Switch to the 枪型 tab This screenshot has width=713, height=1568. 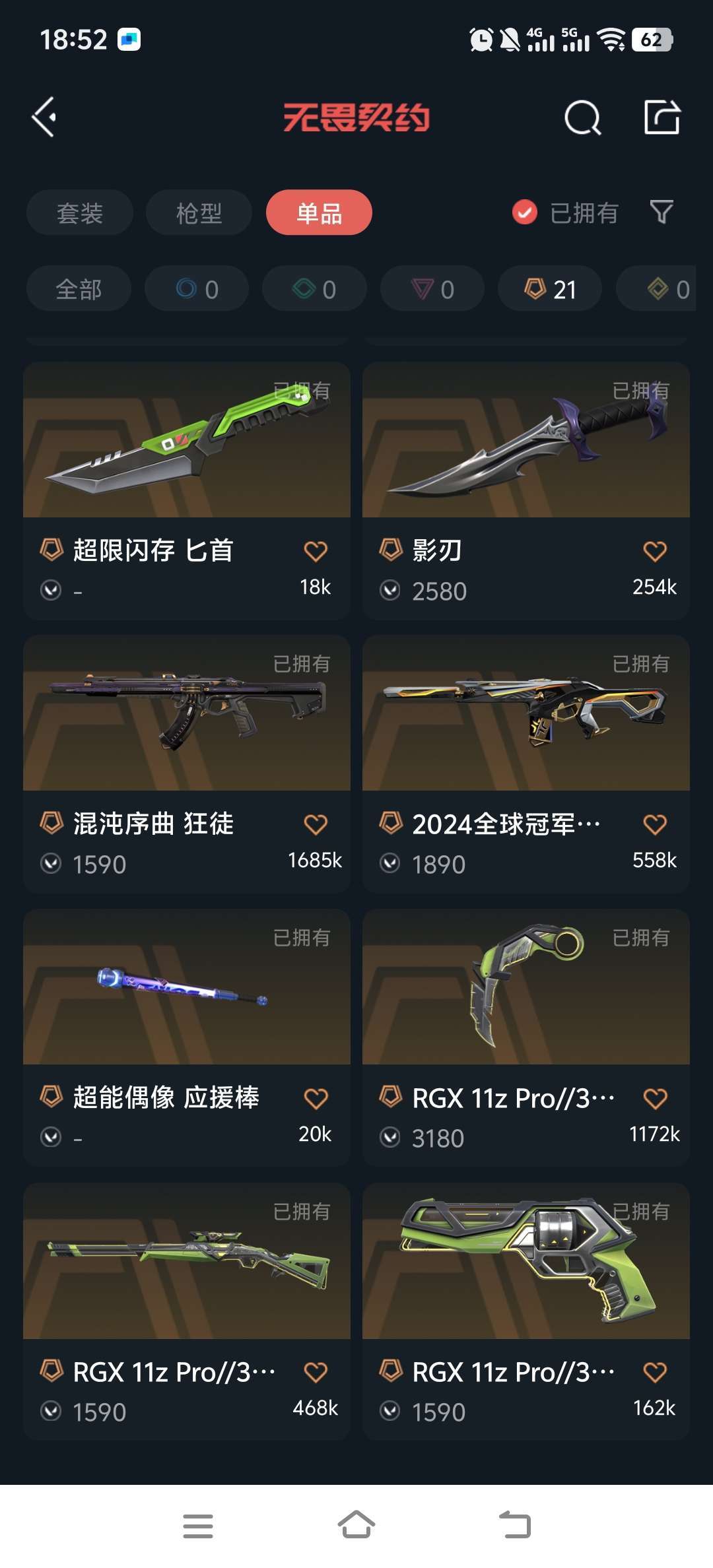point(199,213)
